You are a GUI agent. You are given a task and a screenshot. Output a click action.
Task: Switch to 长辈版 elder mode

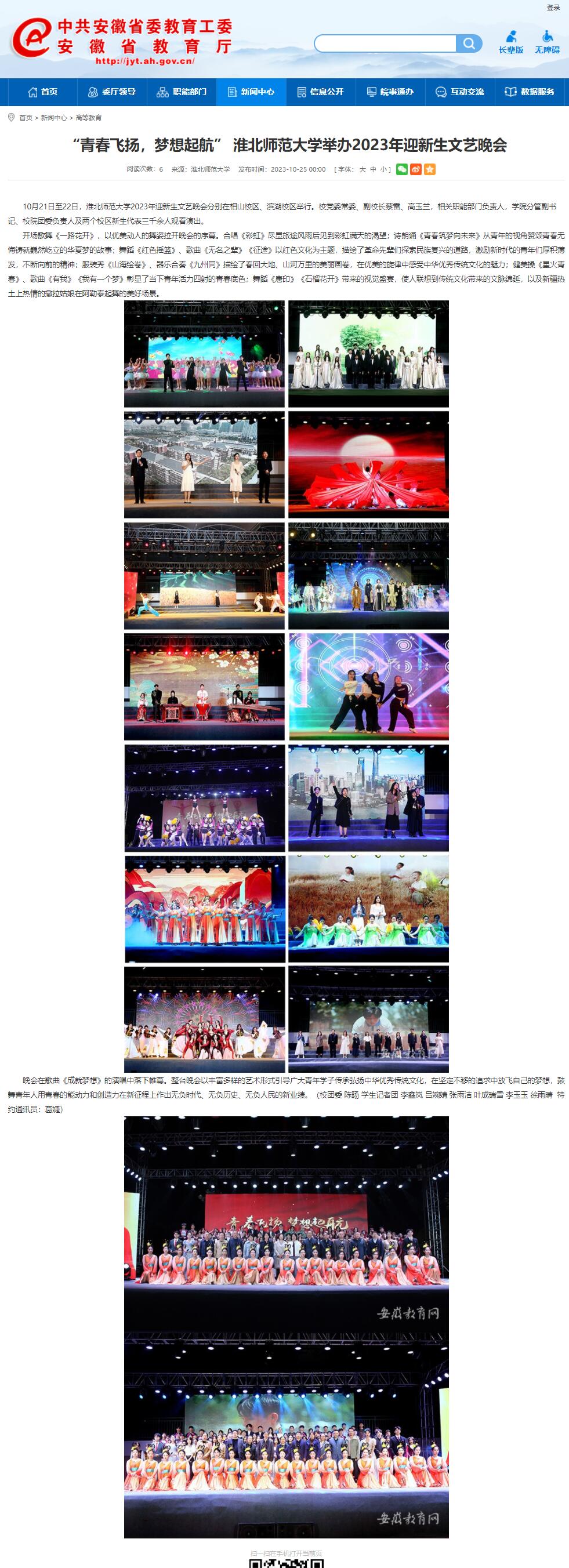tap(511, 42)
